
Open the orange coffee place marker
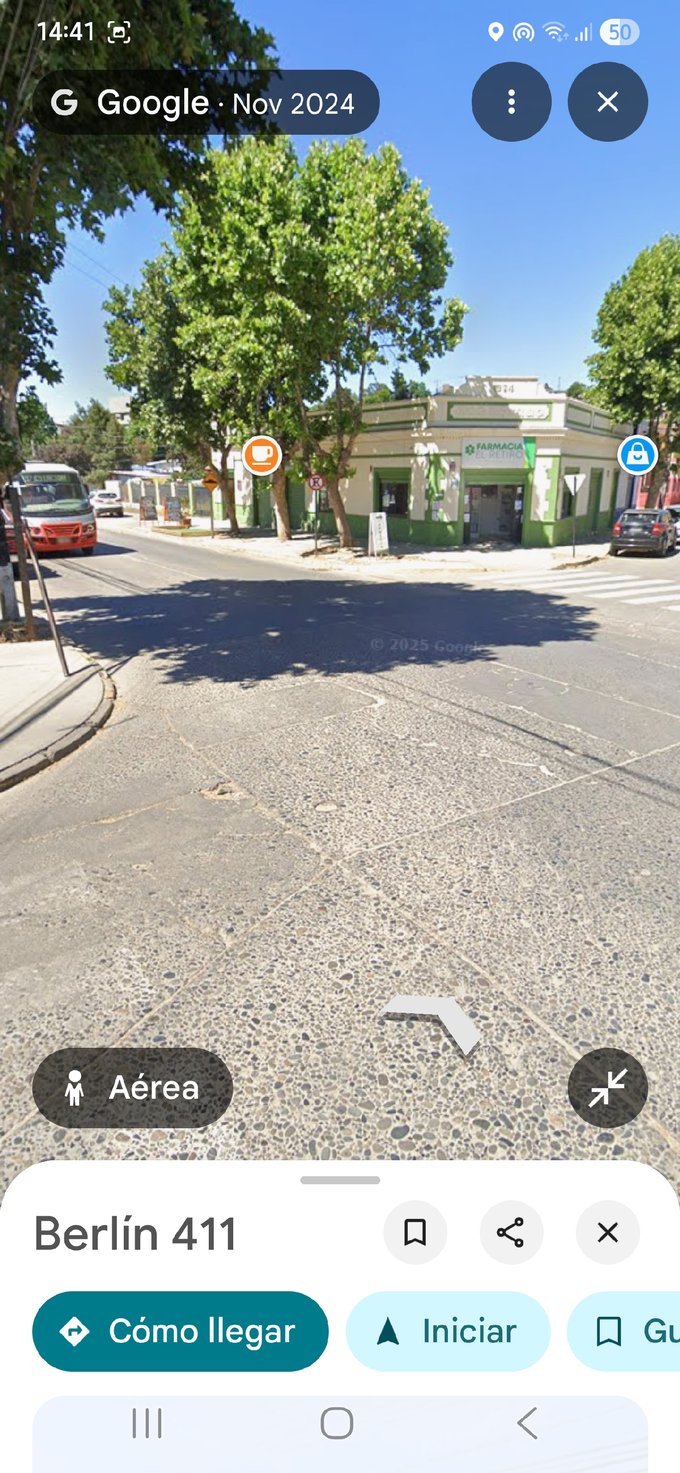[262, 455]
